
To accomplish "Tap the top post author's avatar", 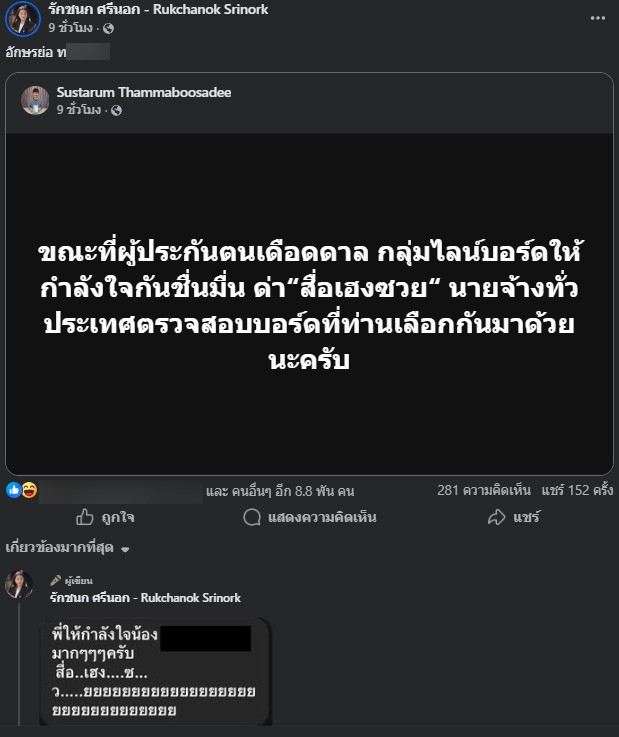I will click(22, 17).
